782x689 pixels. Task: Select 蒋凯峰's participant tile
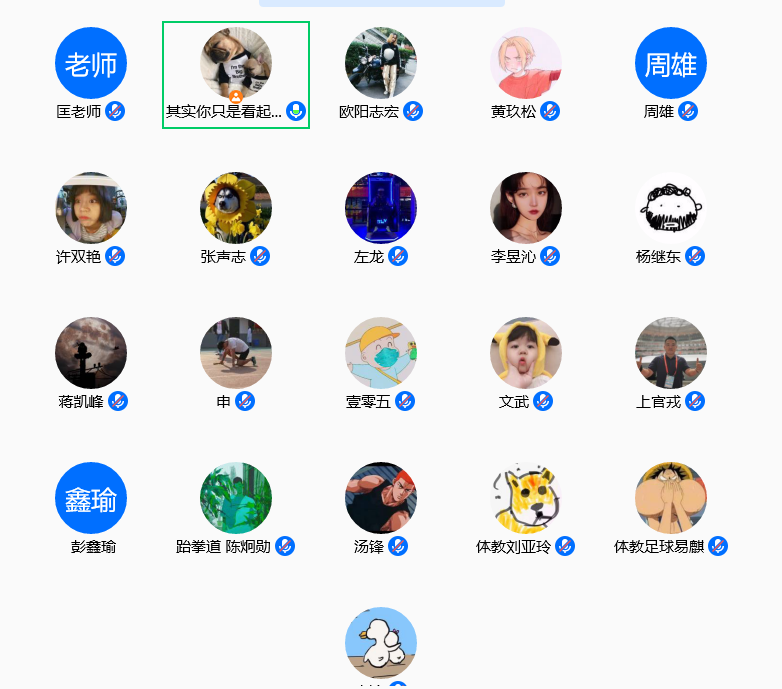tap(91, 353)
